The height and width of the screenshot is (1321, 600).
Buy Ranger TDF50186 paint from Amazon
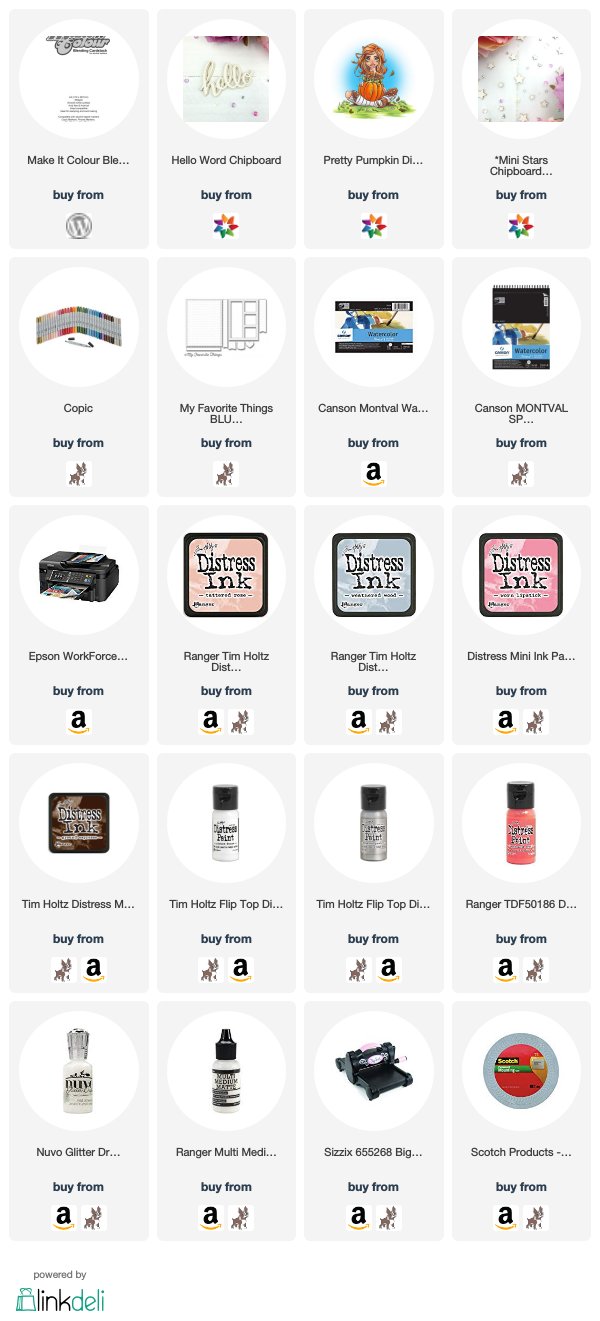[505, 970]
